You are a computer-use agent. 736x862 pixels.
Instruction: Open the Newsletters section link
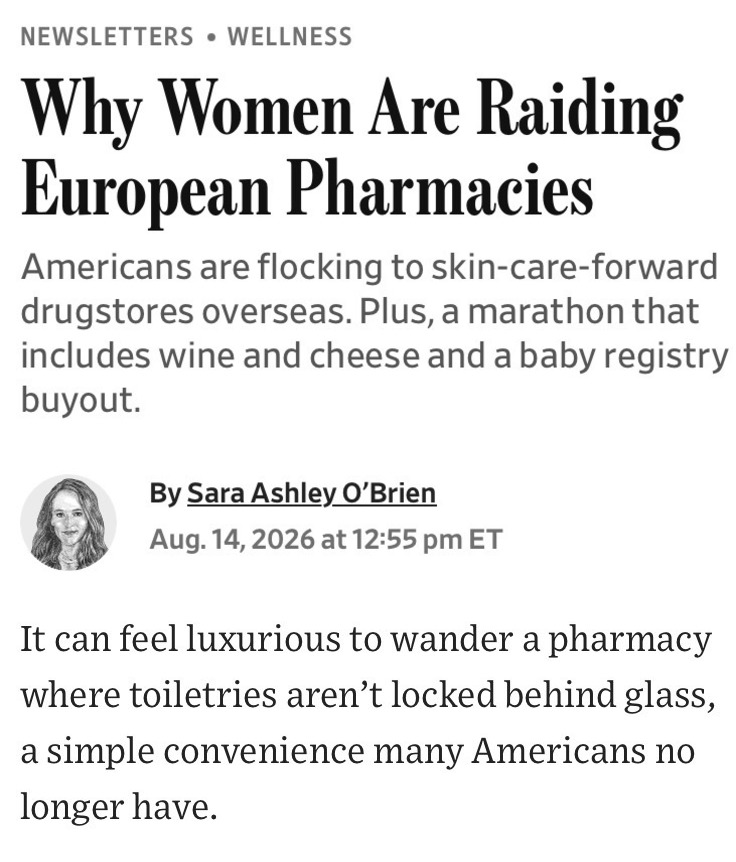tap(107, 36)
